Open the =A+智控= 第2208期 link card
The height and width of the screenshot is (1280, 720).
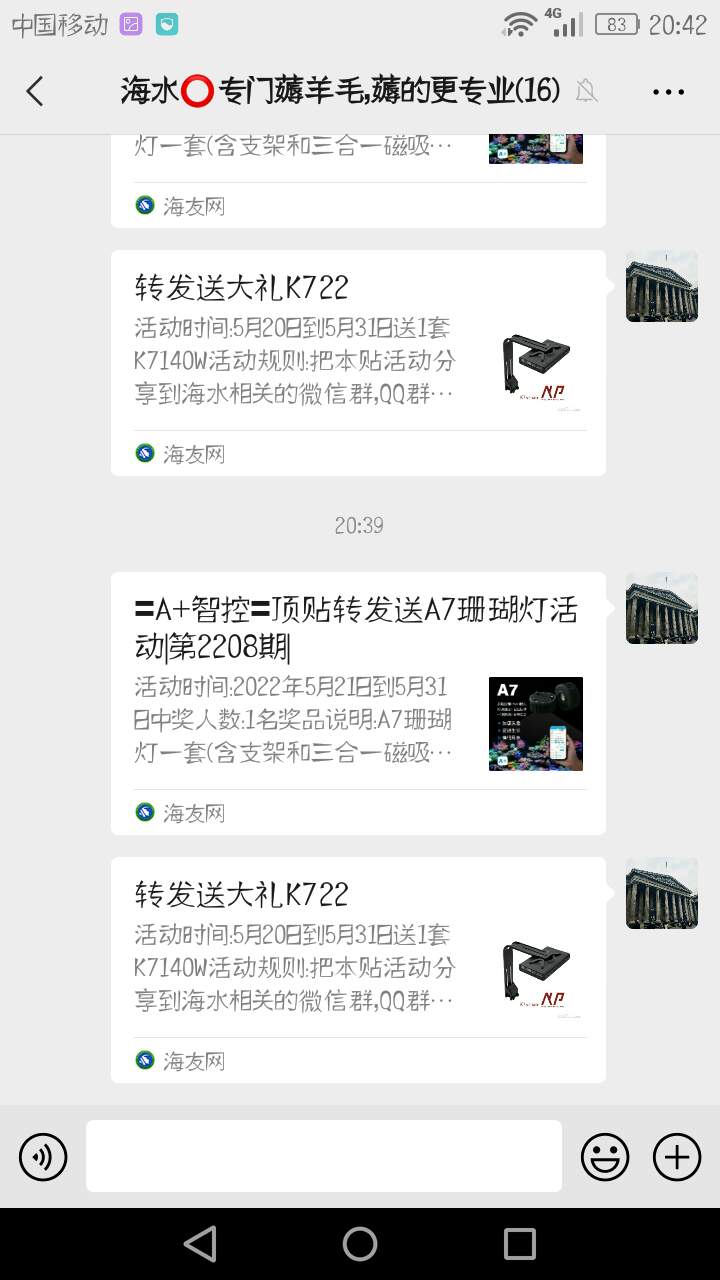[357, 702]
